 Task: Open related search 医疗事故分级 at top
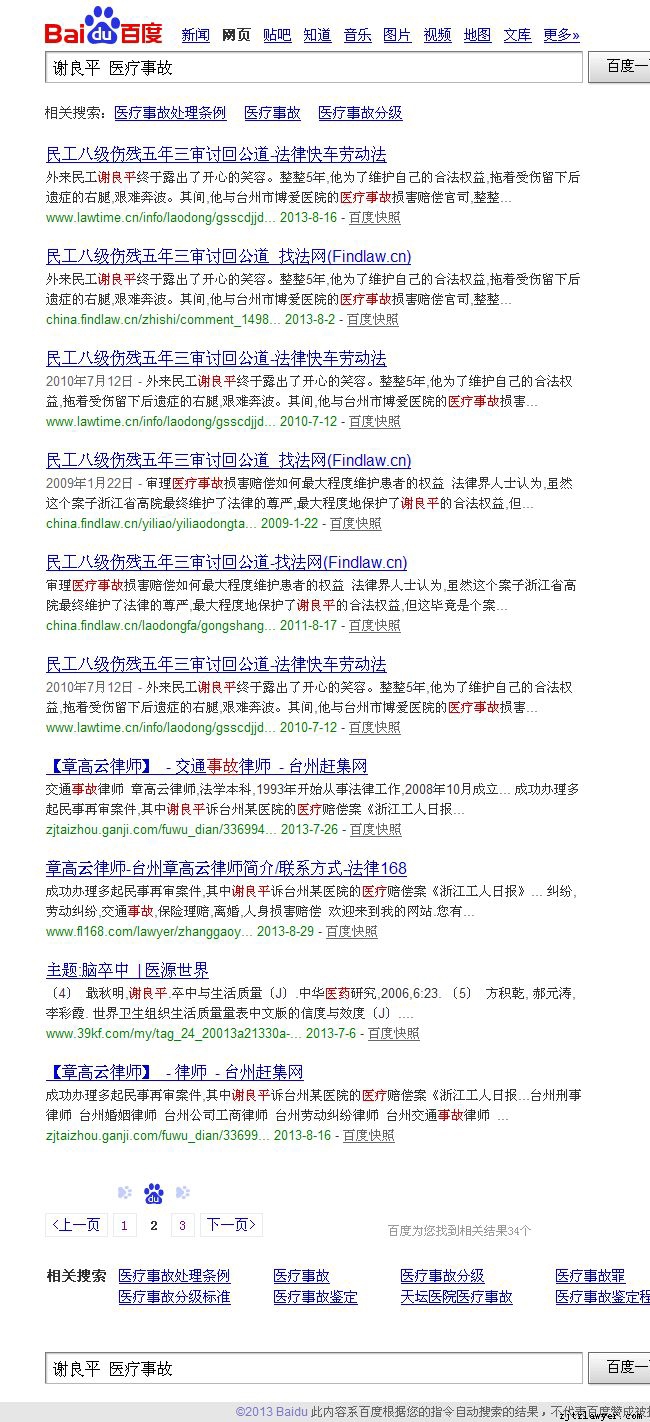point(360,113)
